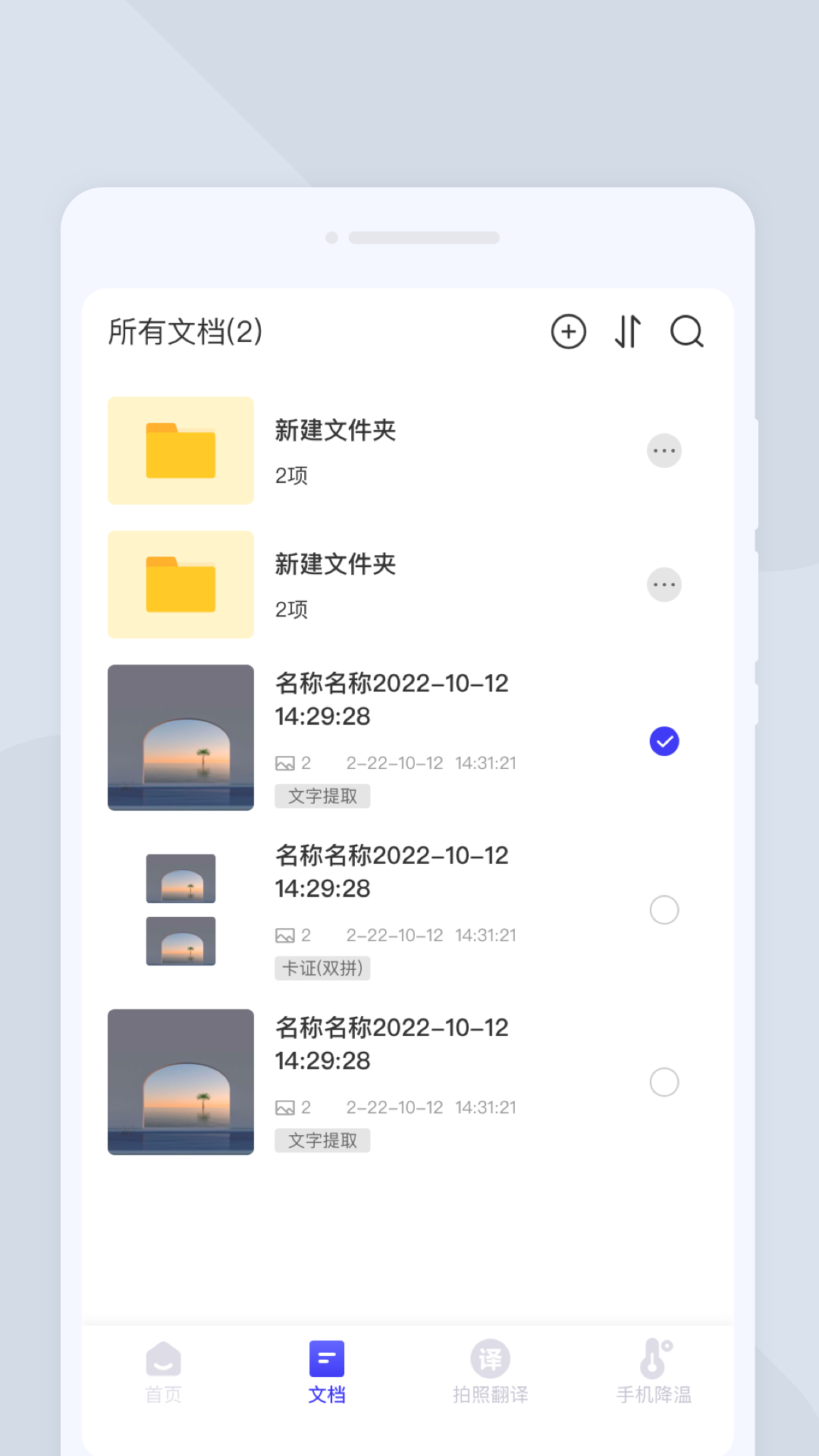
Task: Open the three-dot menu of the second folder
Action: click(664, 584)
